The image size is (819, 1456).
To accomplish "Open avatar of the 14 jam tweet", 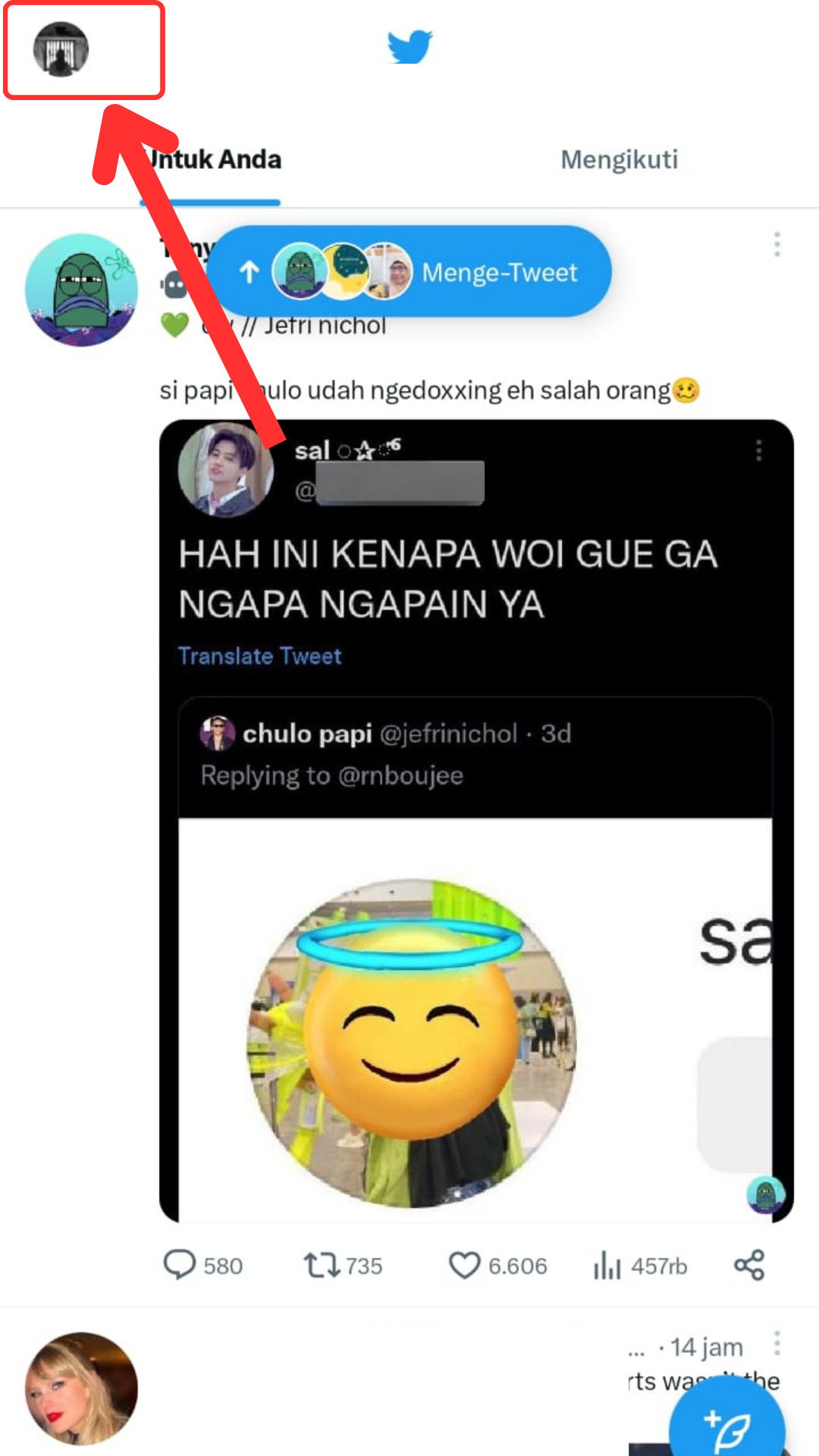I will (81, 1388).
